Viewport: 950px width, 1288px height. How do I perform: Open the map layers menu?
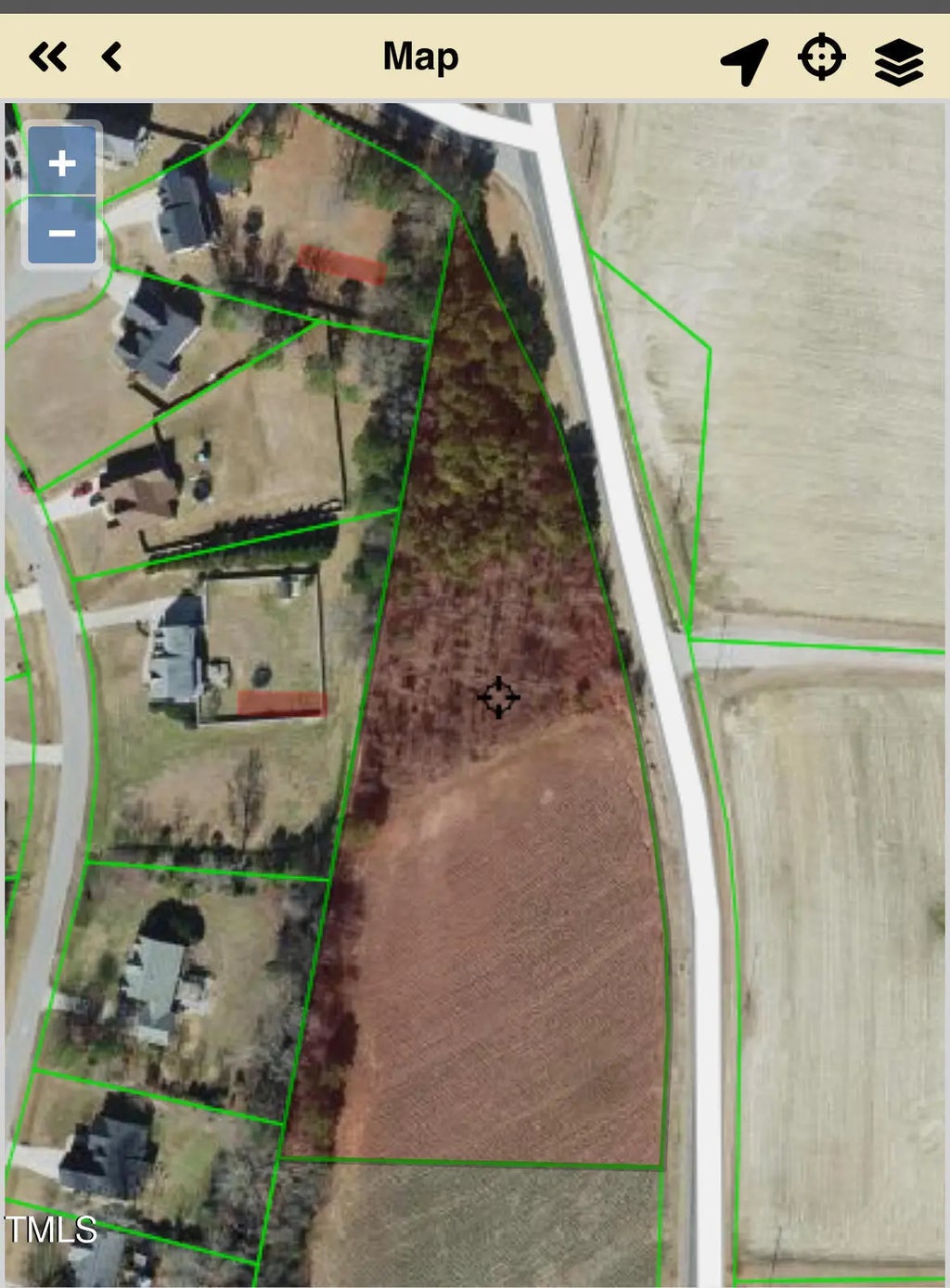pos(898,62)
